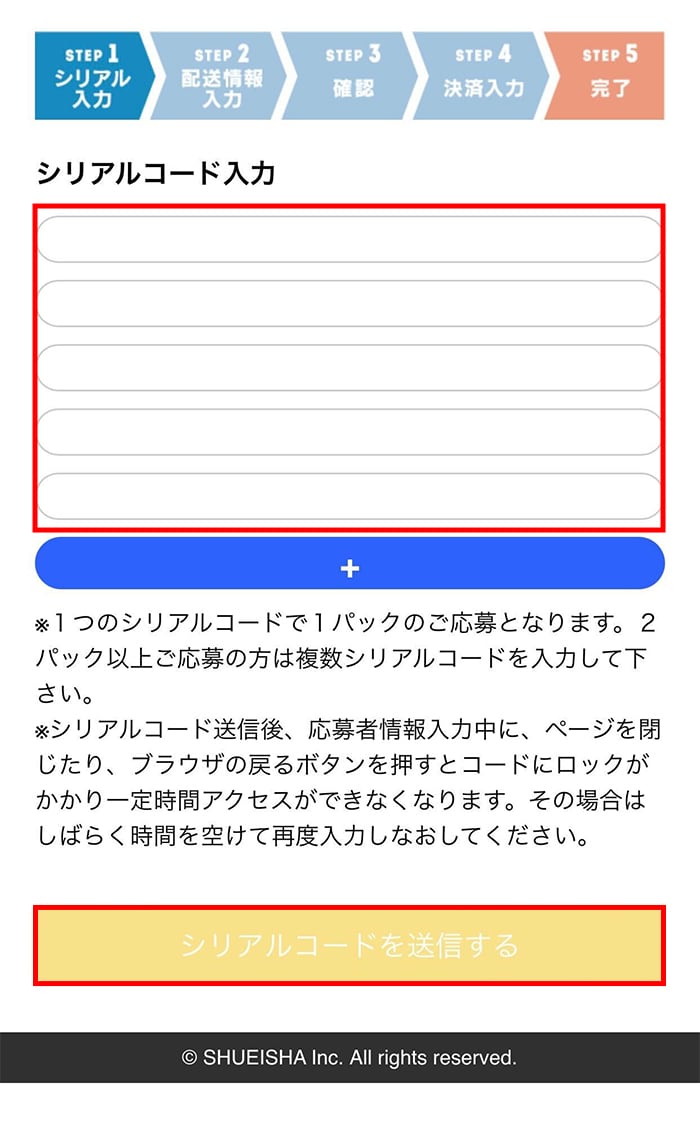This screenshot has width=700, height=1125.
Task: Submit with シリアルコードを送信する button
Action: [x=349, y=946]
